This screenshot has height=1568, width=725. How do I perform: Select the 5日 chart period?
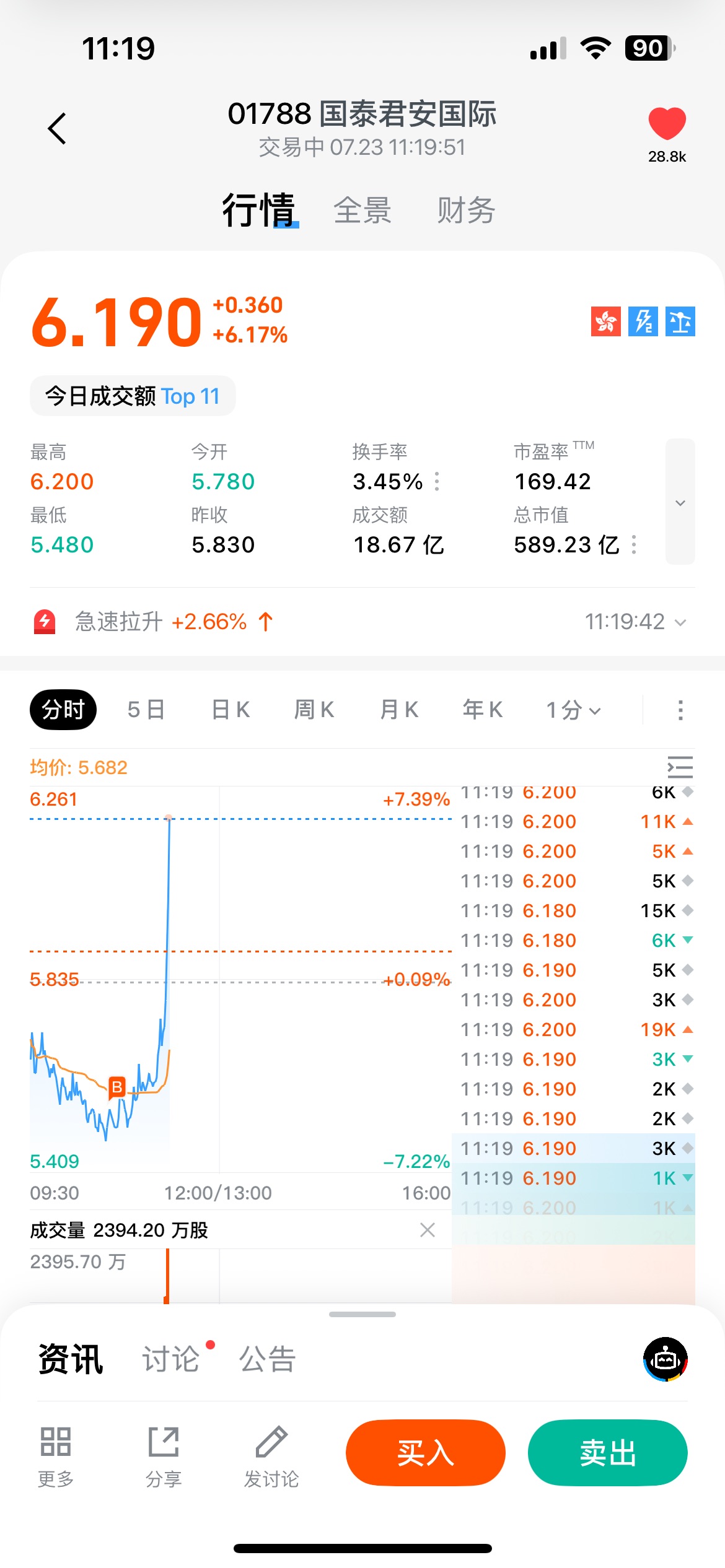click(146, 709)
